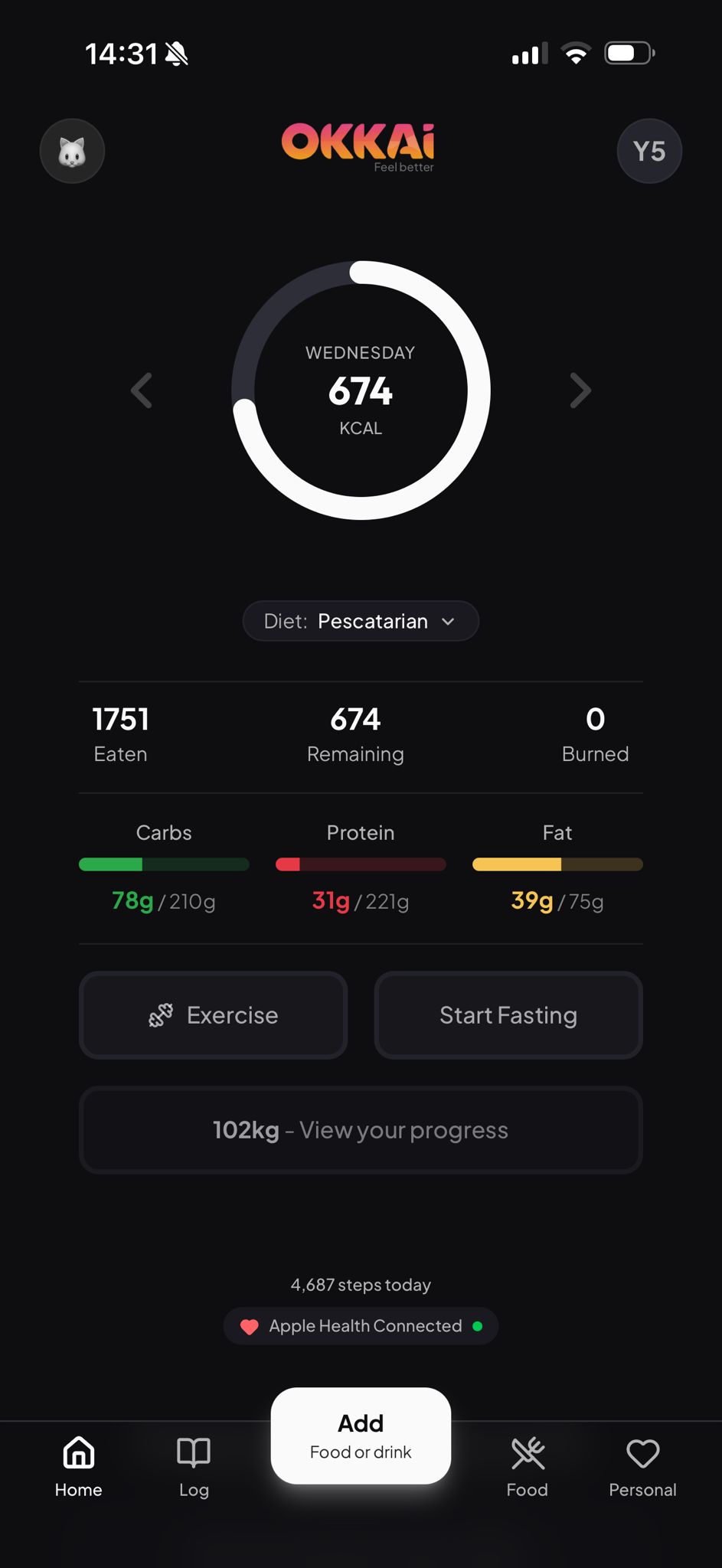Tap the OKKAI logo header
This screenshot has height=1568, width=722.
tap(360, 145)
